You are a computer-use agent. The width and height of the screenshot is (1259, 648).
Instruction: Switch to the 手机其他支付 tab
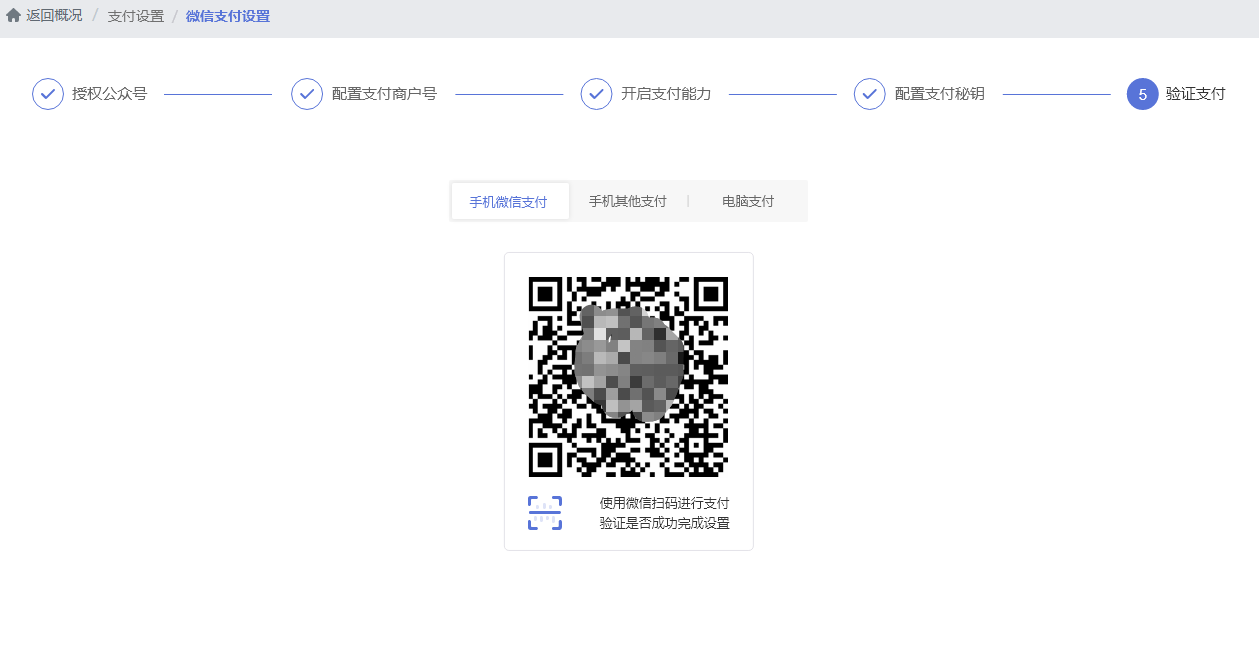click(x=627, y=201)
